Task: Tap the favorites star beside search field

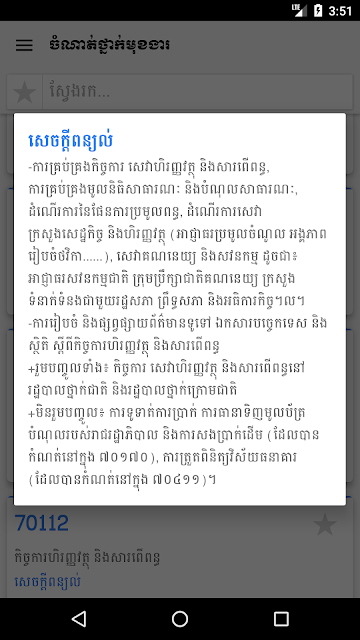Action: tap(24, 92)
